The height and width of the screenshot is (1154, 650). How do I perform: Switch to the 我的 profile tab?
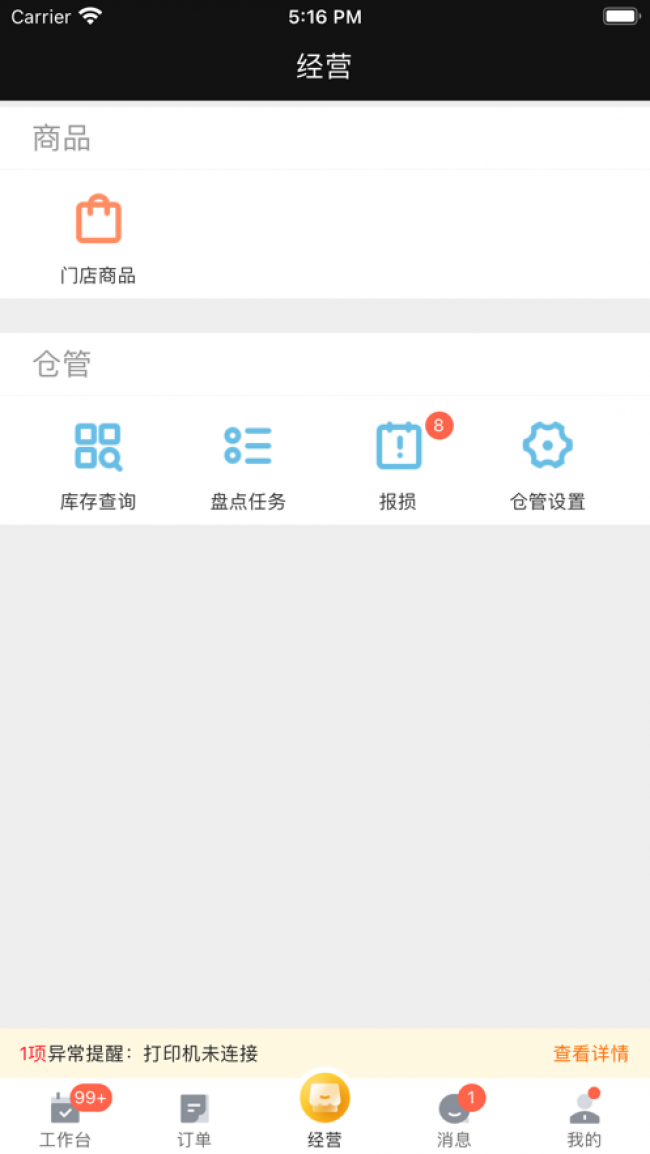[x=584, y=1118]
